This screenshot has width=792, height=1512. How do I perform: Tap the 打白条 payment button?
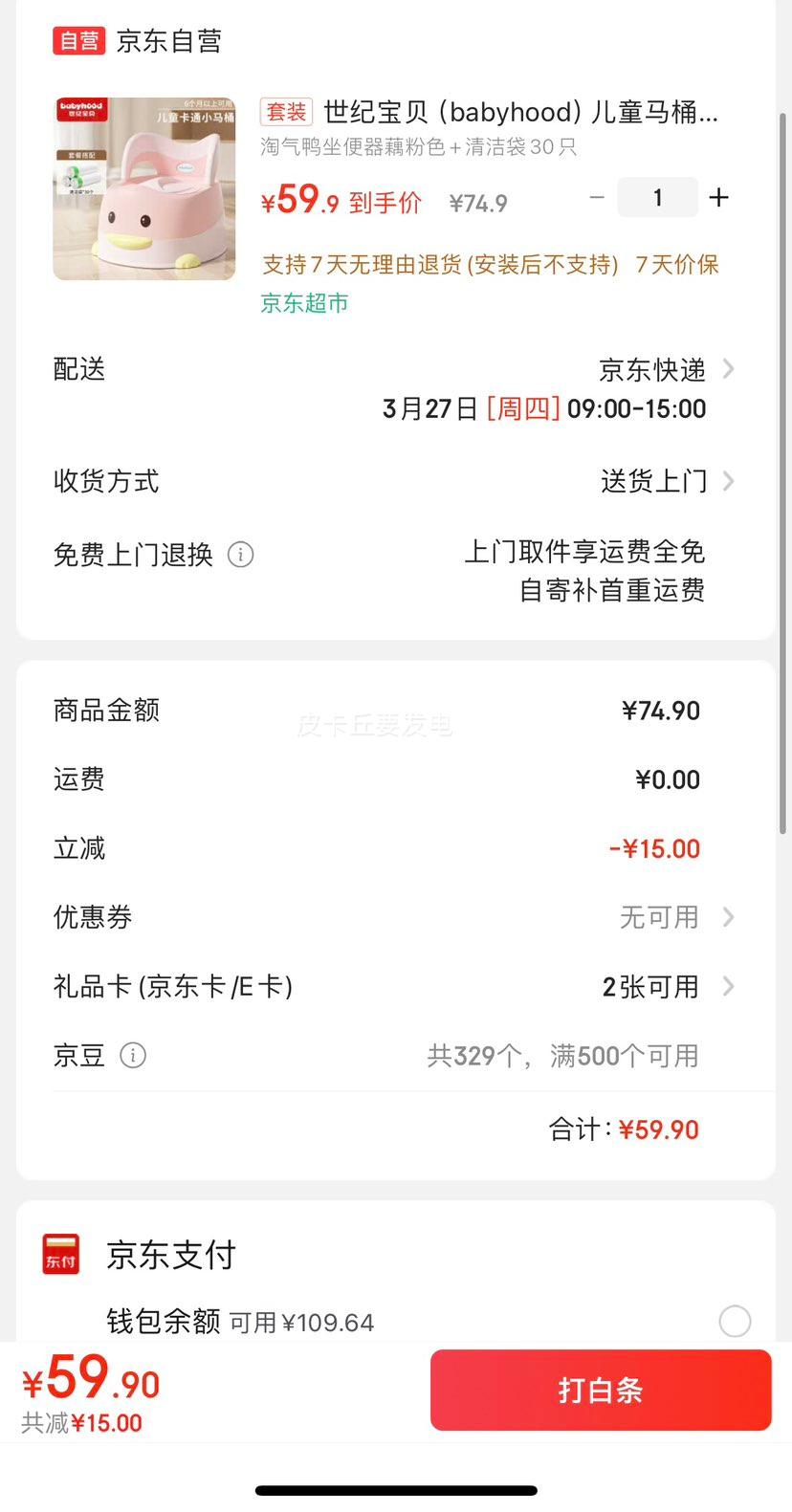(x=600, y=1391)
